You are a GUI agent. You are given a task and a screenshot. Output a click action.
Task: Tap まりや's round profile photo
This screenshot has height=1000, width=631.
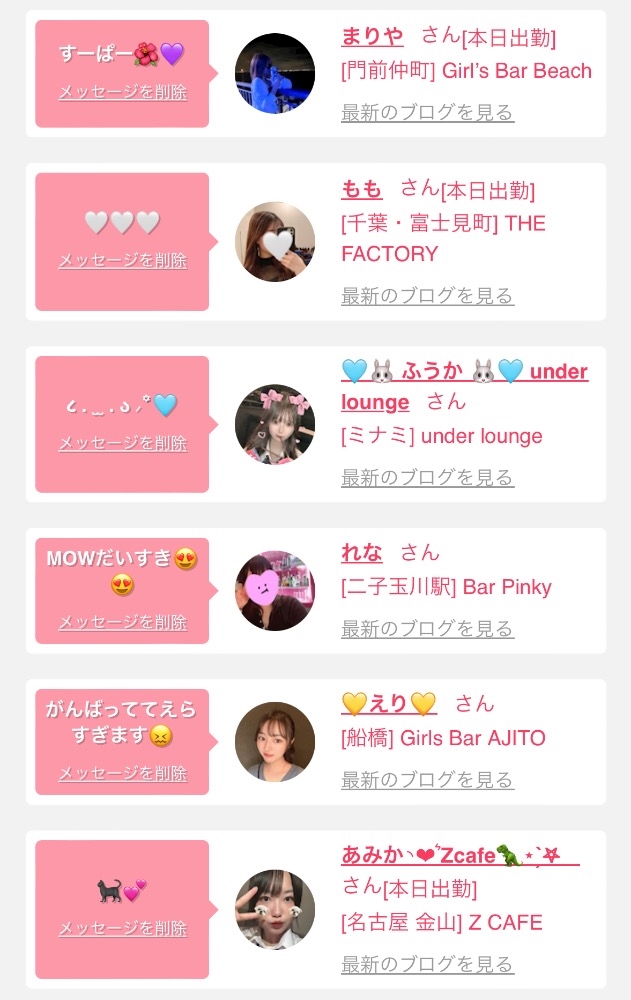(x=275, y=74)
